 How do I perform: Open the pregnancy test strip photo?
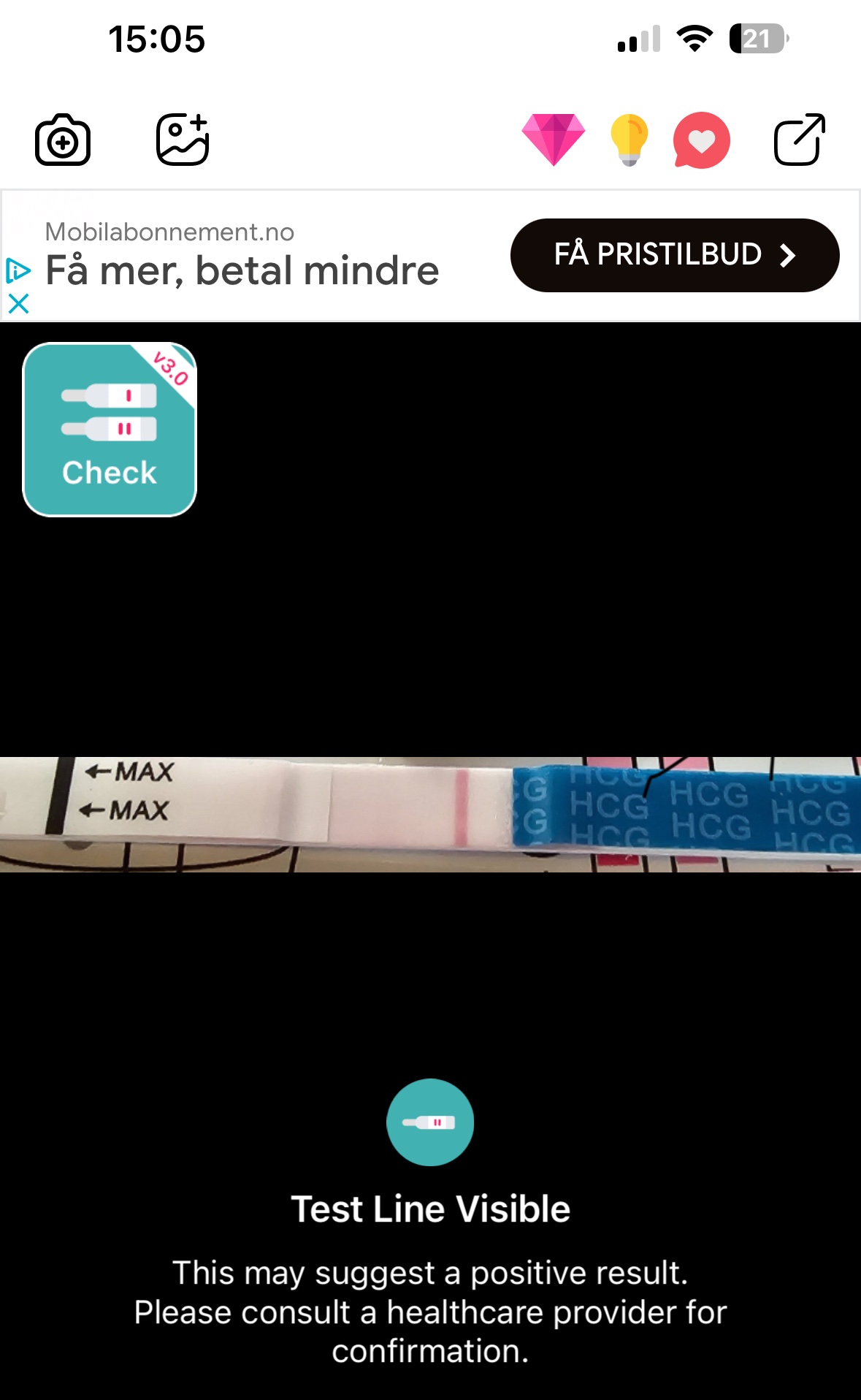[430, 814]
